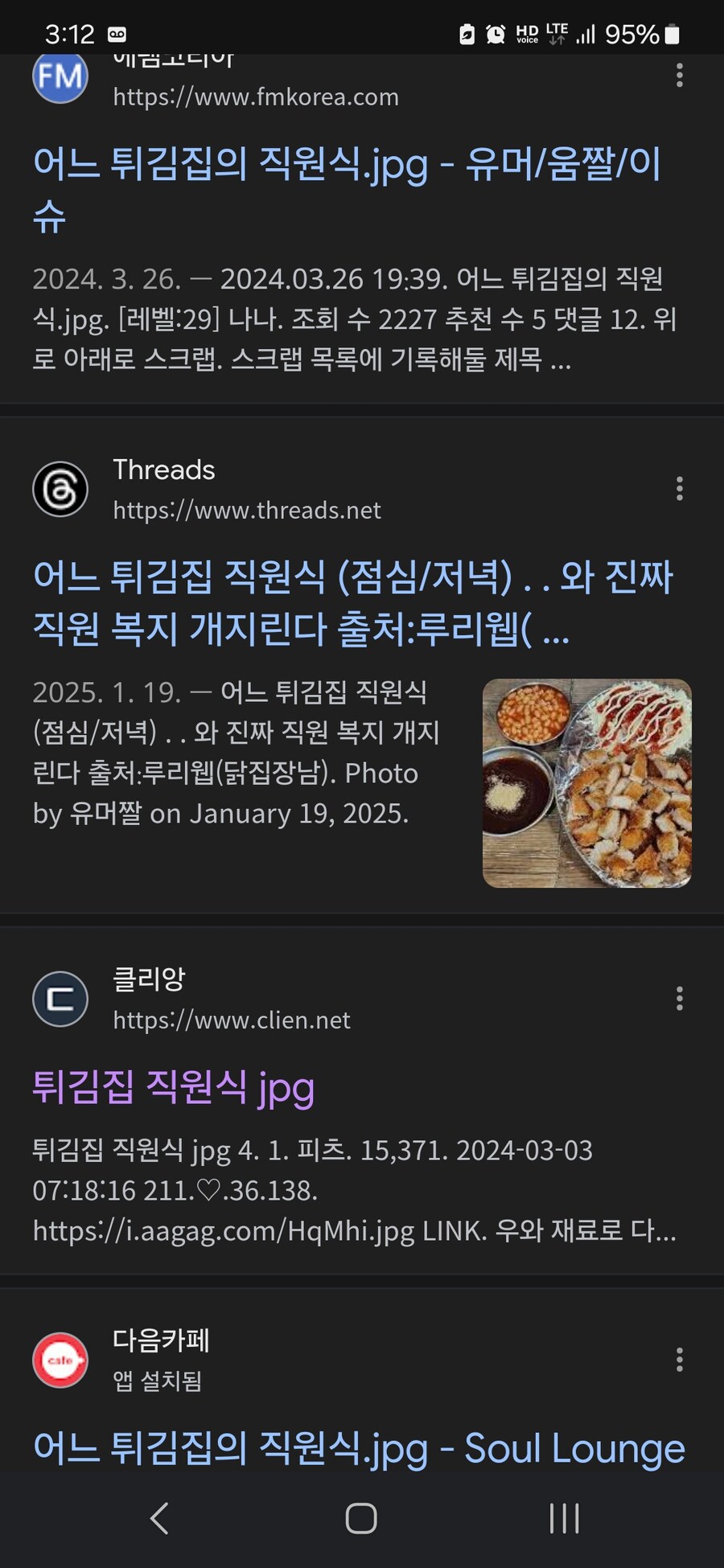Open the three-dot menu on Clien result
724x1568 pixels.
click(x=679, y=999)
